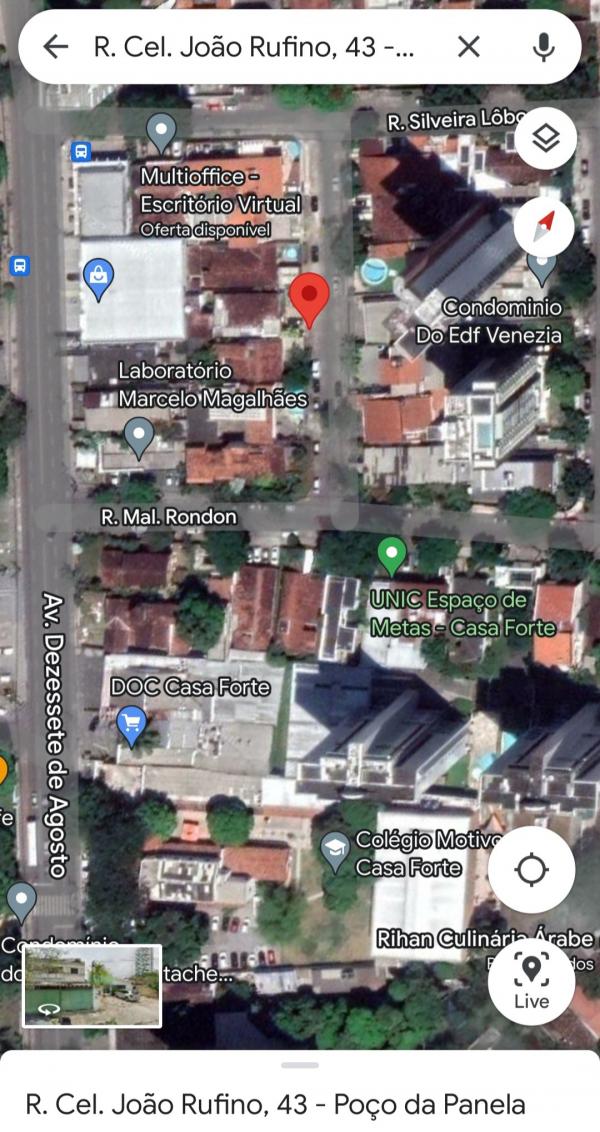Select the UNIC Espaço de Metas pin

point(392,556)
